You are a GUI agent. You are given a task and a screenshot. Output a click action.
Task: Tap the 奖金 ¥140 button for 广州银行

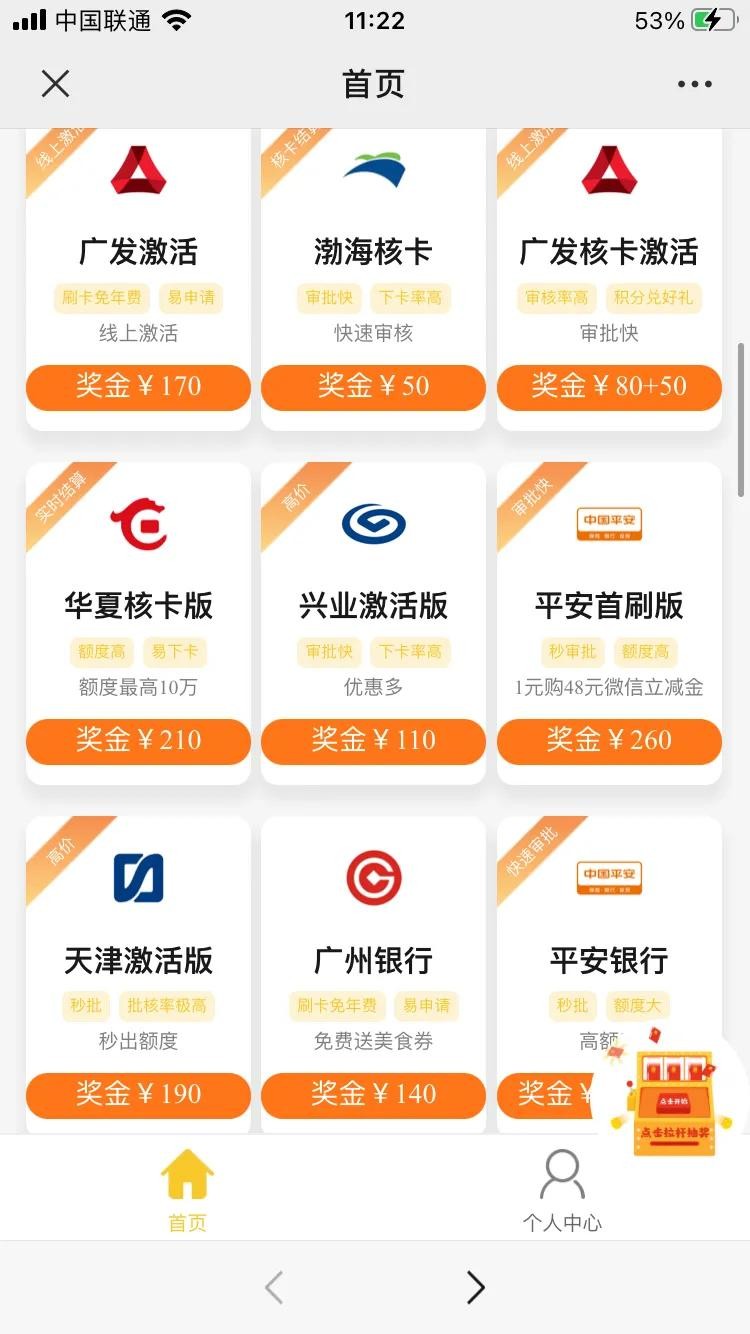pyautogui.click(x=373, y=1095)
